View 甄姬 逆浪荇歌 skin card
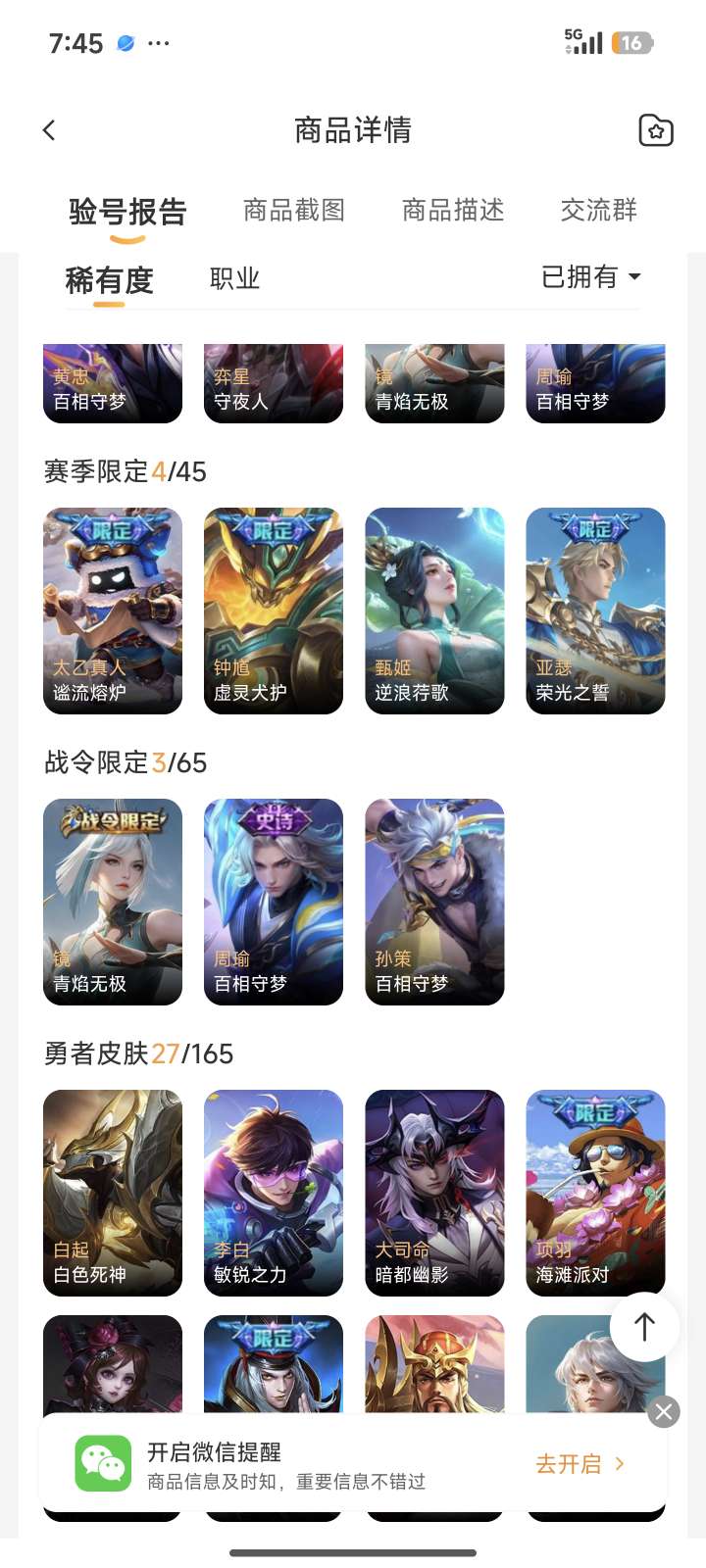706x1568 pixels. pos(434,610)
